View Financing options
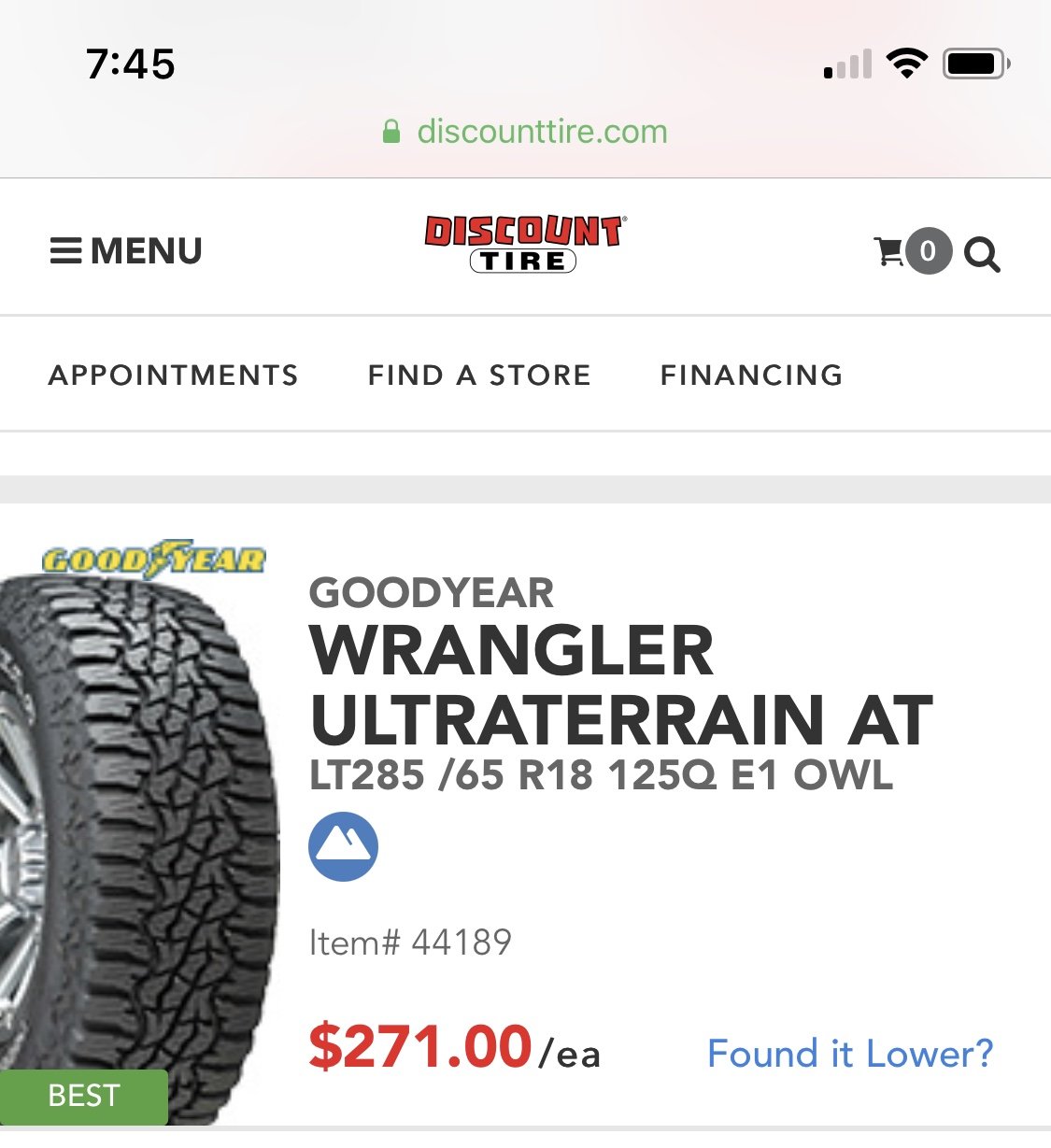This screenshot has height=1148, width=1051. tap(751, 376)
